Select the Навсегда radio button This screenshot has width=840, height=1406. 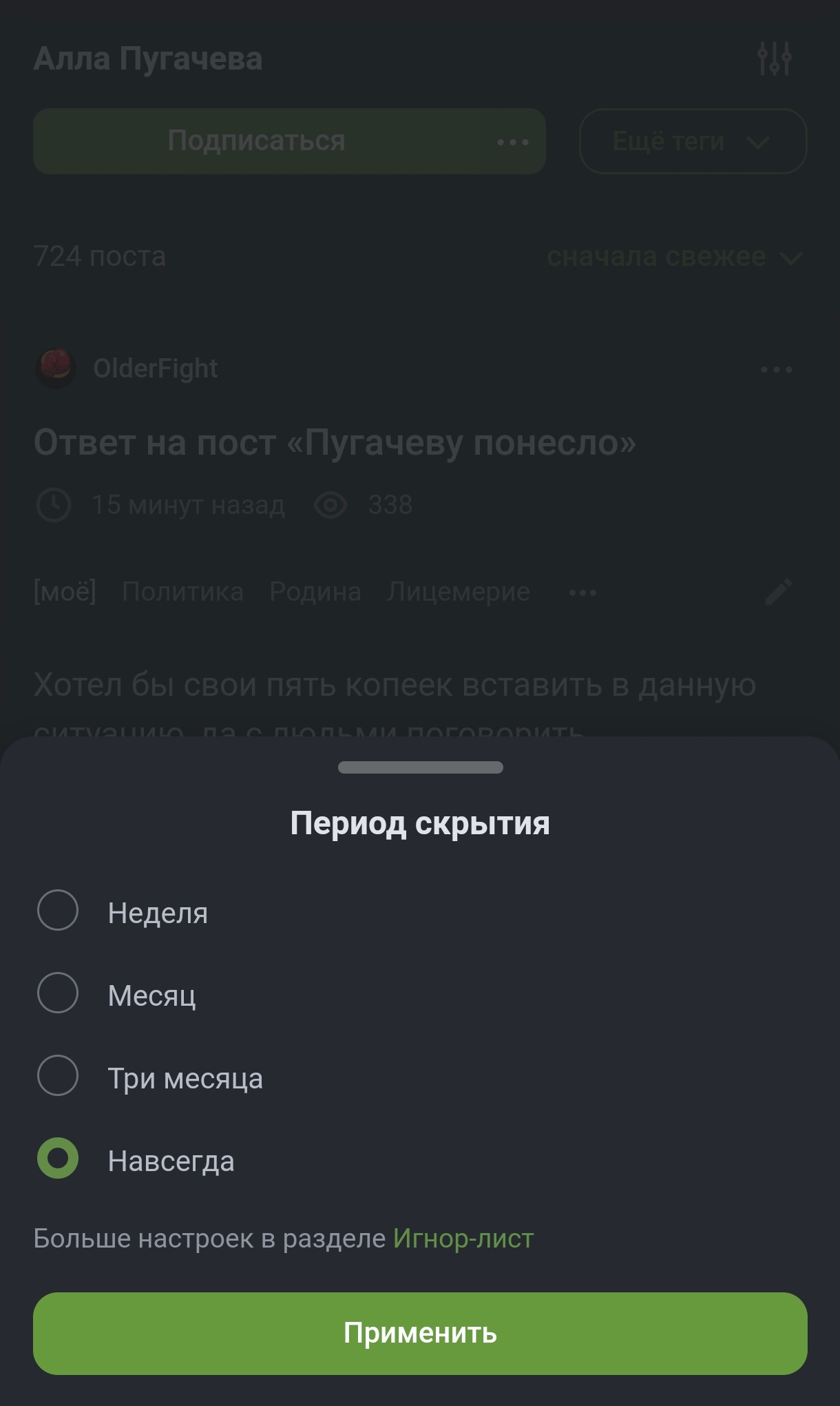pos(58,1159)
